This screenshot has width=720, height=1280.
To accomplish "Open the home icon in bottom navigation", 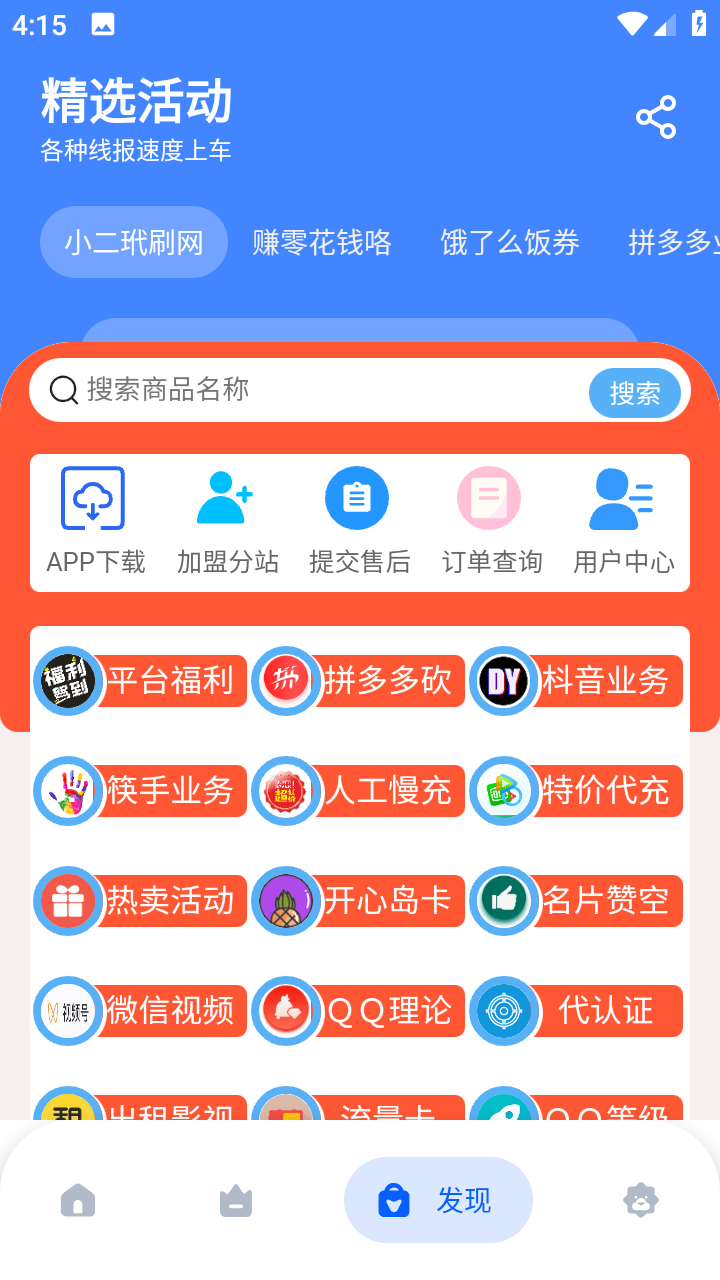I will (x=78, y=1199).
